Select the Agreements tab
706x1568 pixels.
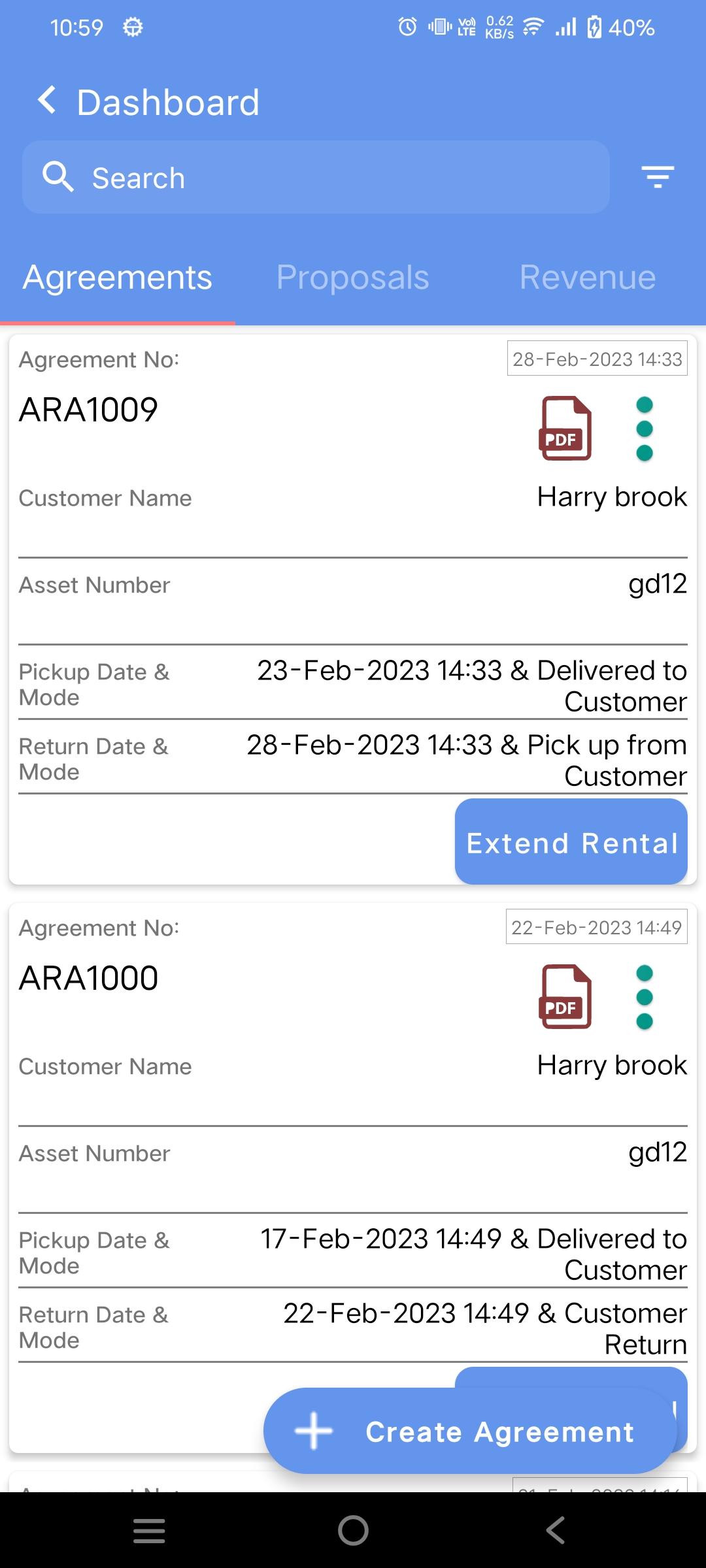tap(116, 276)
